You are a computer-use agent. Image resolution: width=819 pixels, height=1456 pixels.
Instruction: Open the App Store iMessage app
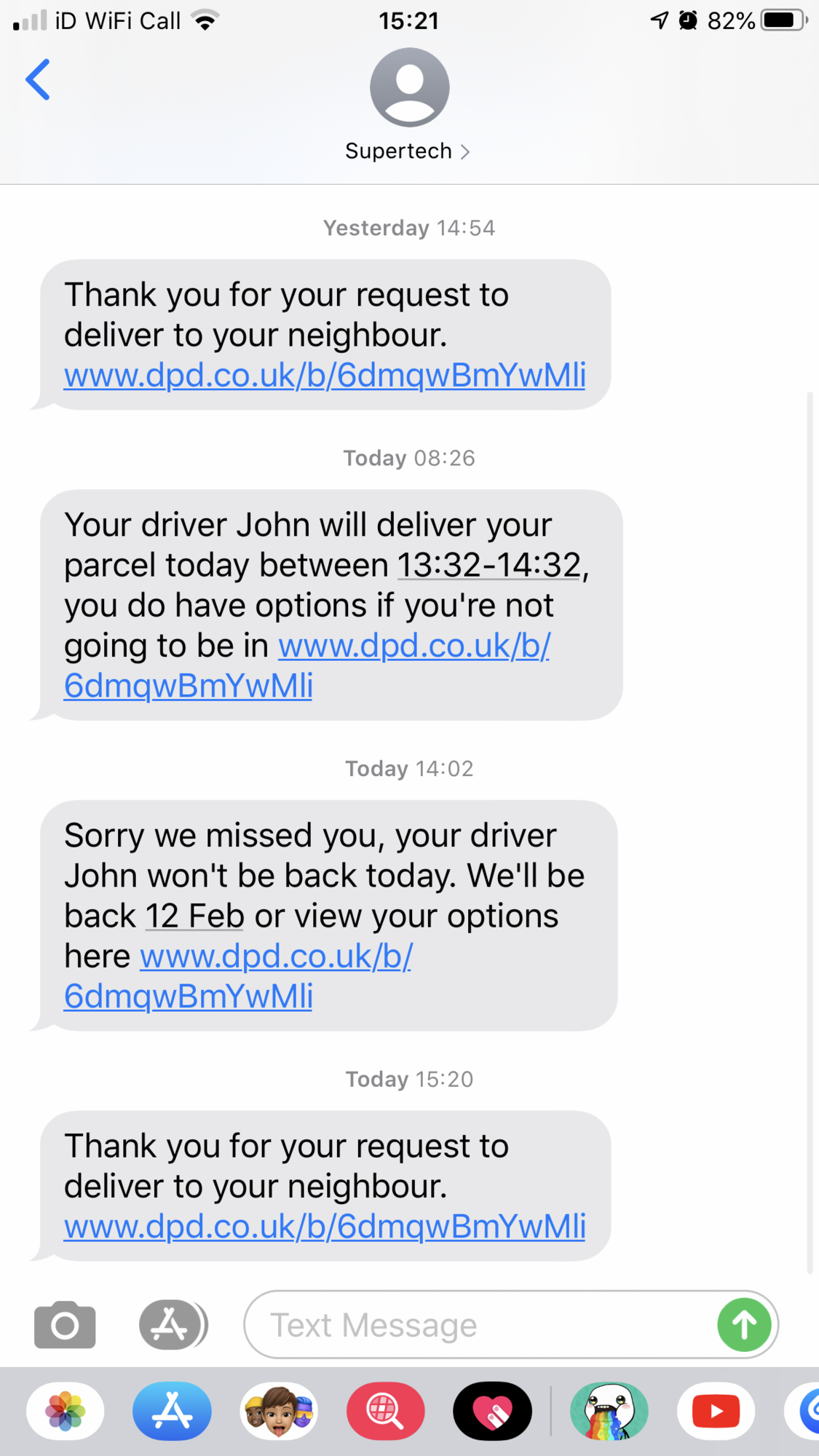172,1411
